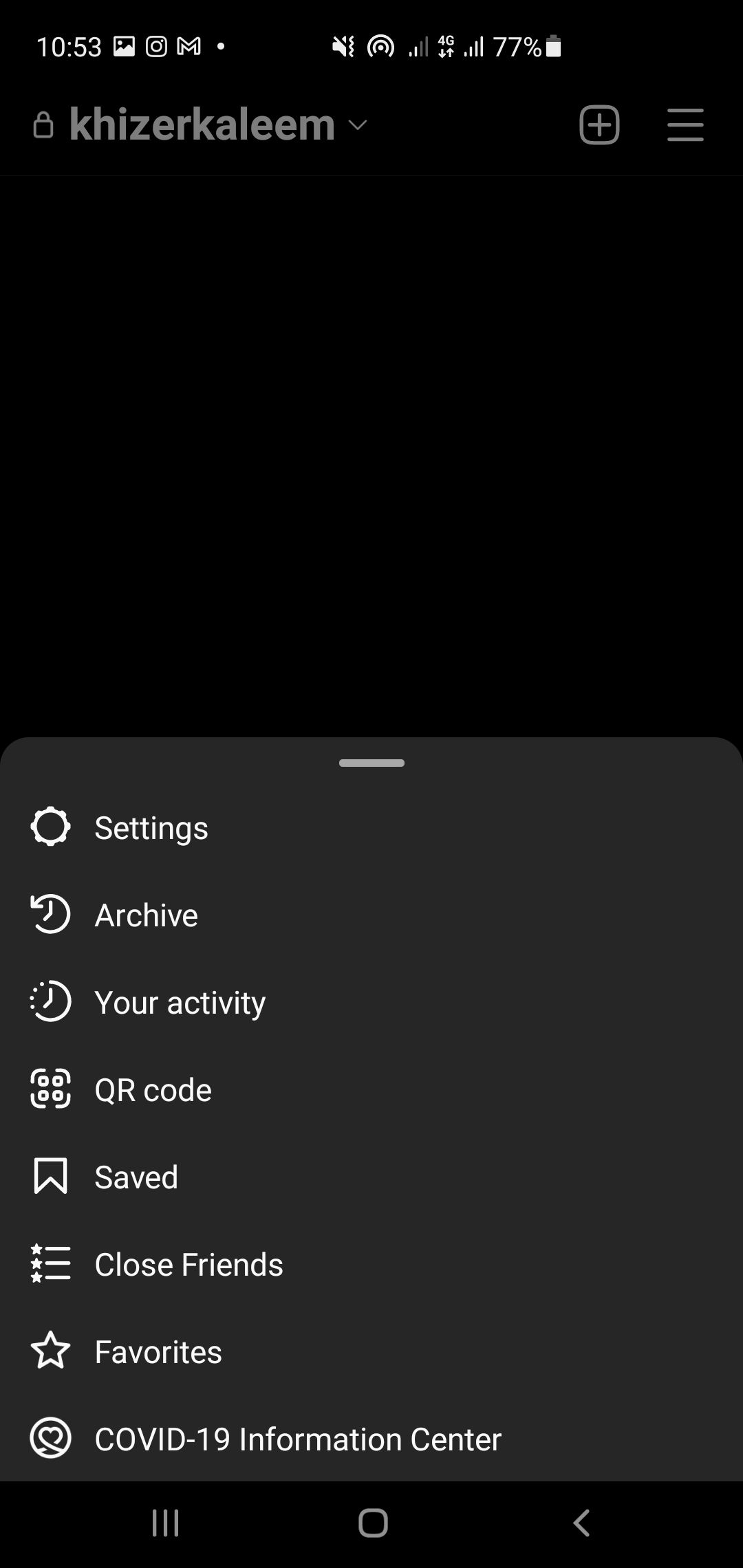
Task: Open Saved posts
Action: pos(136,1177)
